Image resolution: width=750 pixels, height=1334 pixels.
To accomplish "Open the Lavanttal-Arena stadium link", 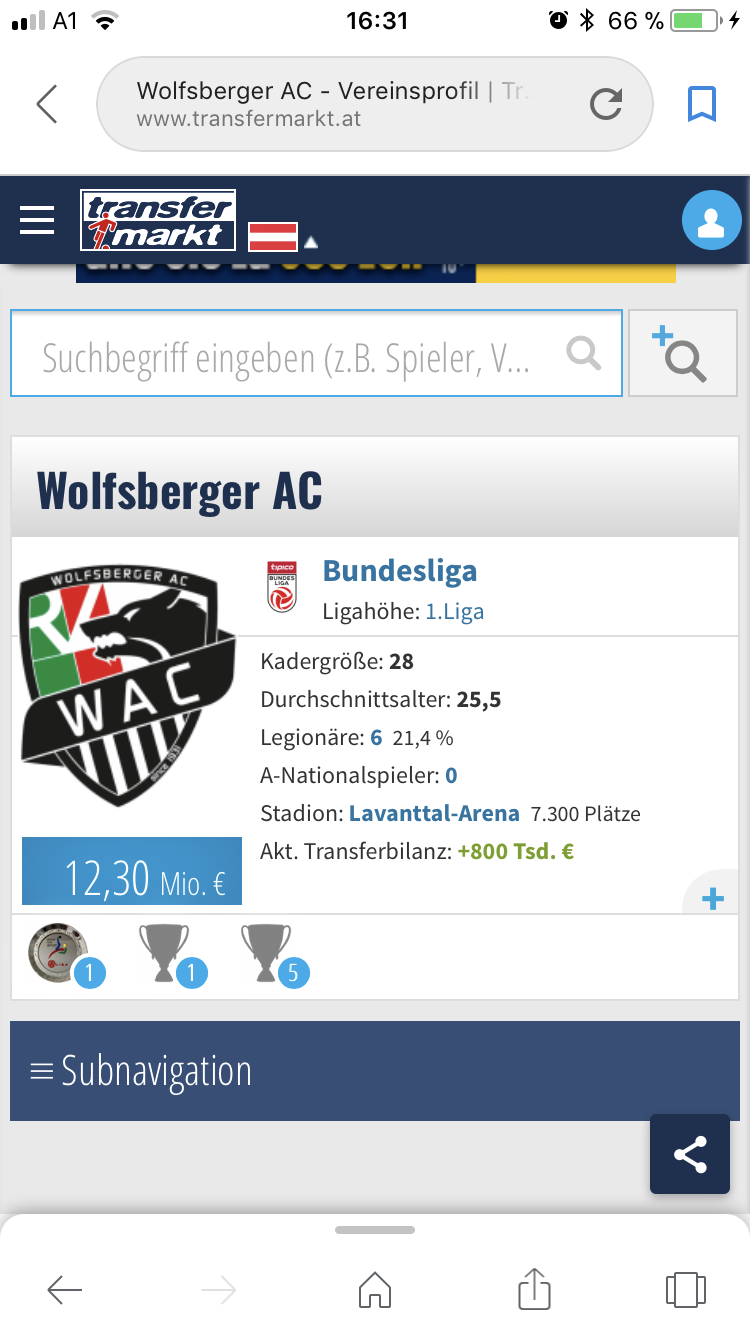I will pyautogui.click(x=434, y=813).
